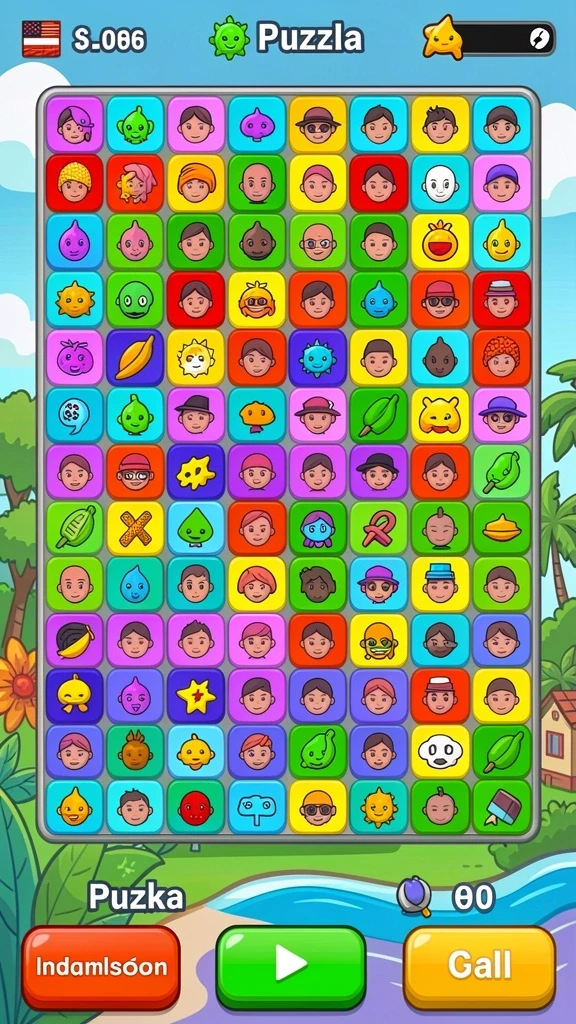
Task: Select the orange leaf tile on dark blue
Action: 135,357
